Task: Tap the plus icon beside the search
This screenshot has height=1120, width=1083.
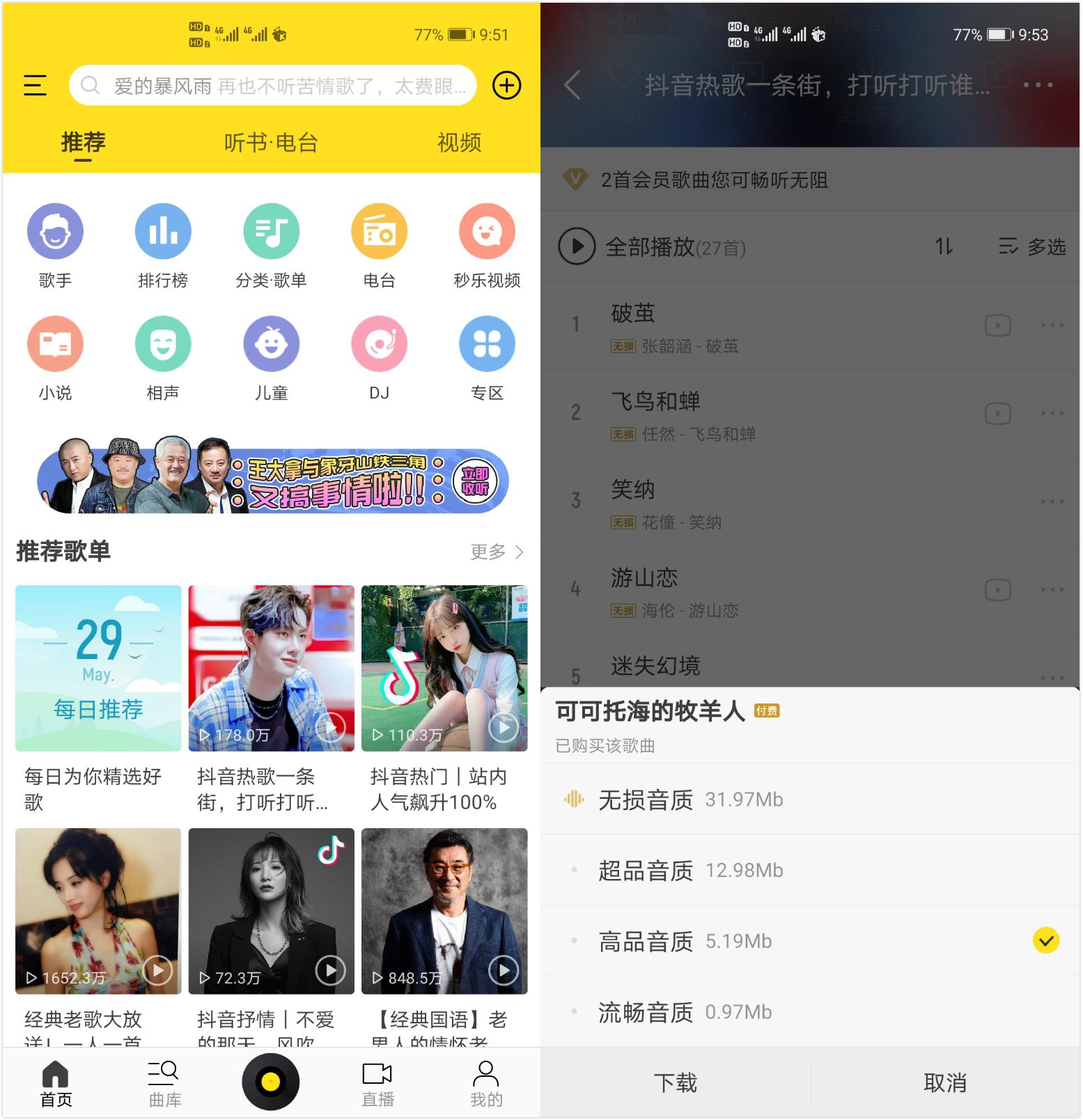Action: [506, 85]
